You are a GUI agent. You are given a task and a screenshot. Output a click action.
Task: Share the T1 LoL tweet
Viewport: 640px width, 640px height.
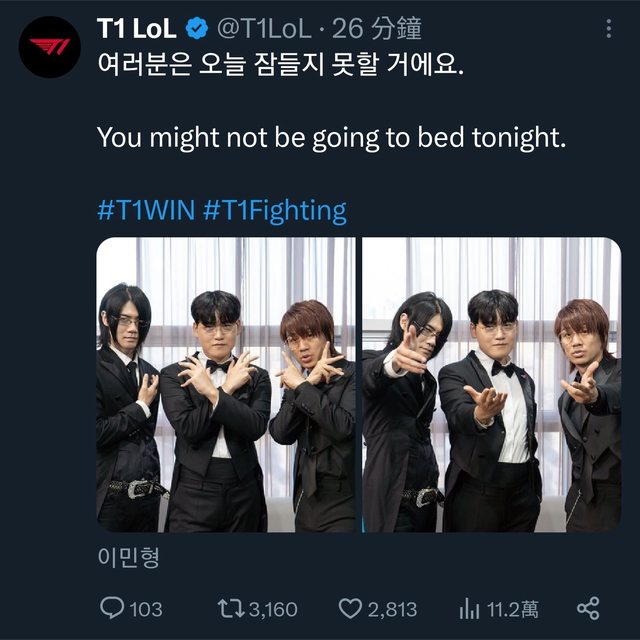tap(588, 607)
